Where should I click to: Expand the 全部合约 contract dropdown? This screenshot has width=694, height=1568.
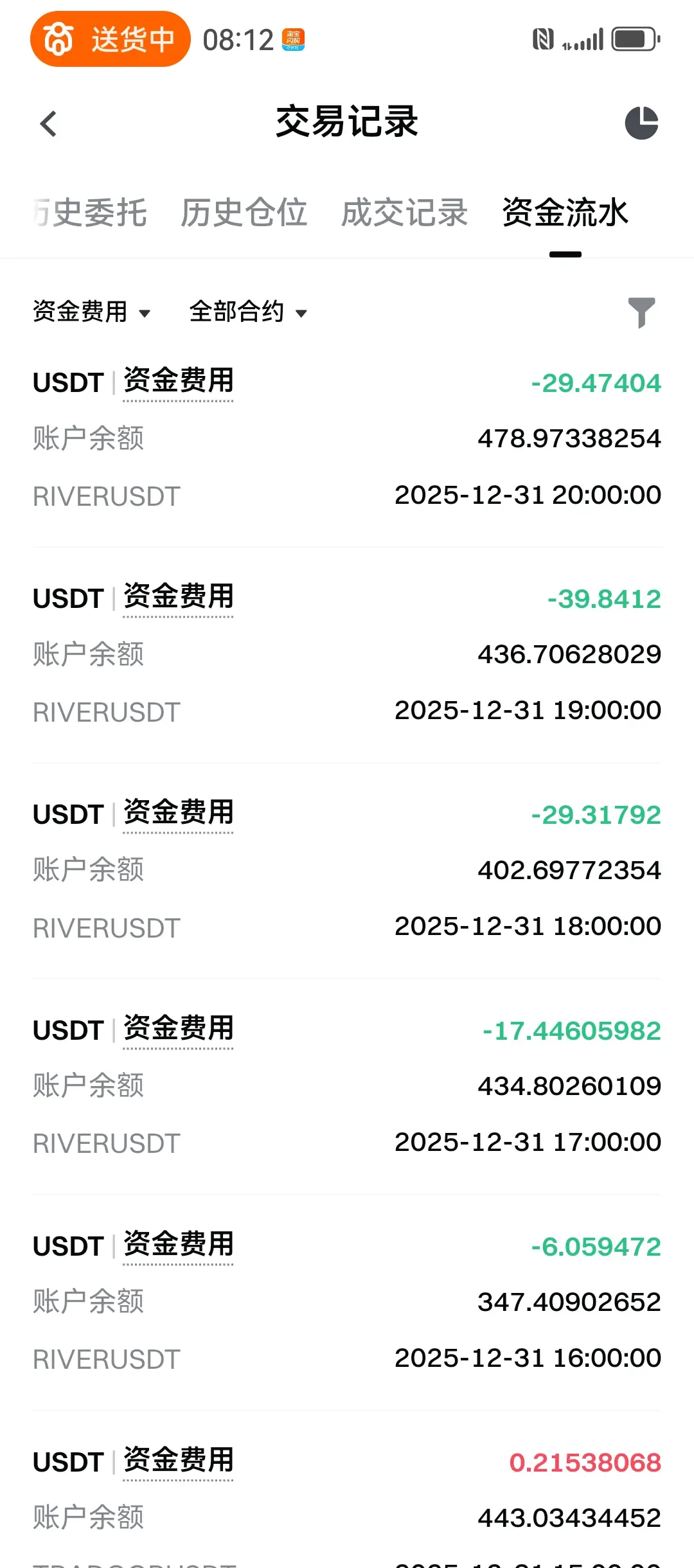[248, 312]
